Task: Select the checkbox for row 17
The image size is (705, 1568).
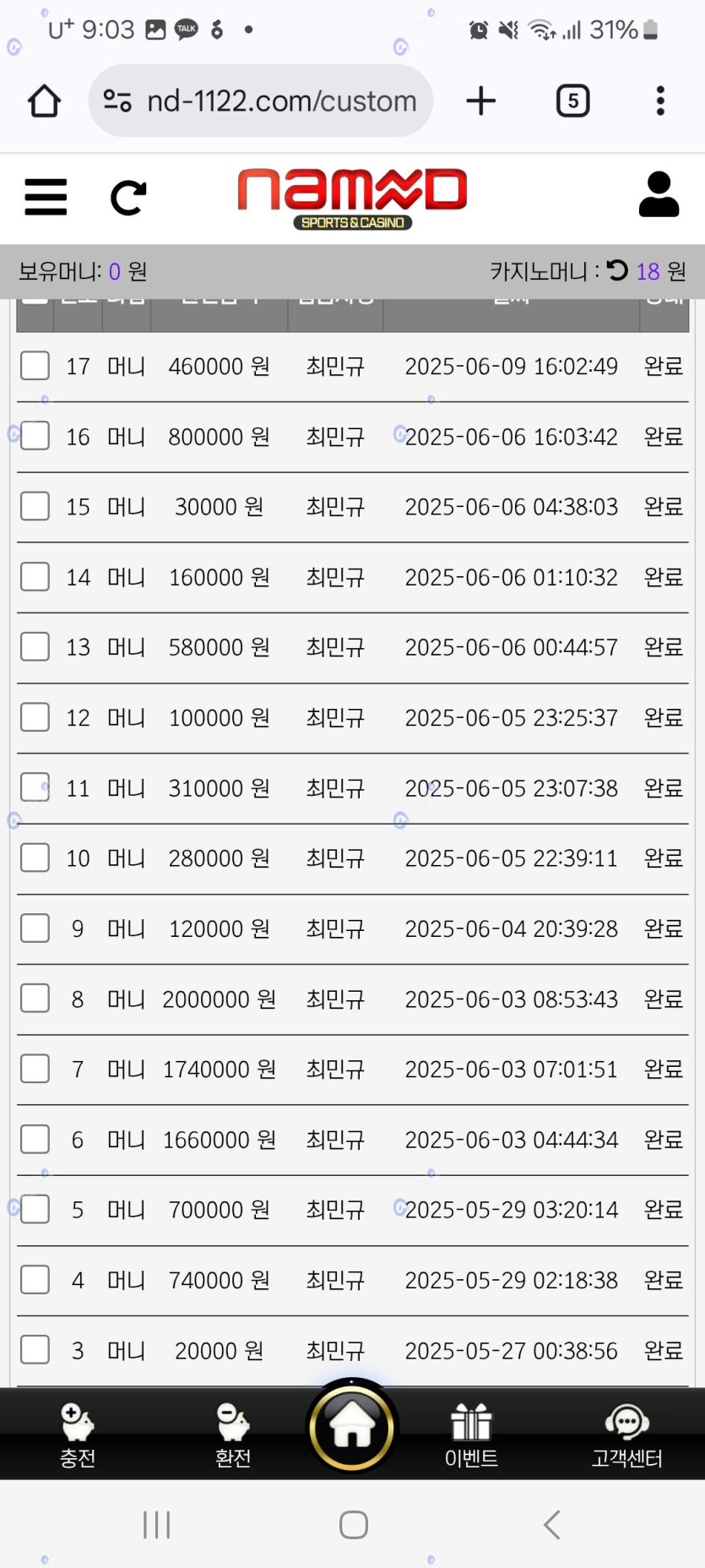Action: tap(35, 366)
